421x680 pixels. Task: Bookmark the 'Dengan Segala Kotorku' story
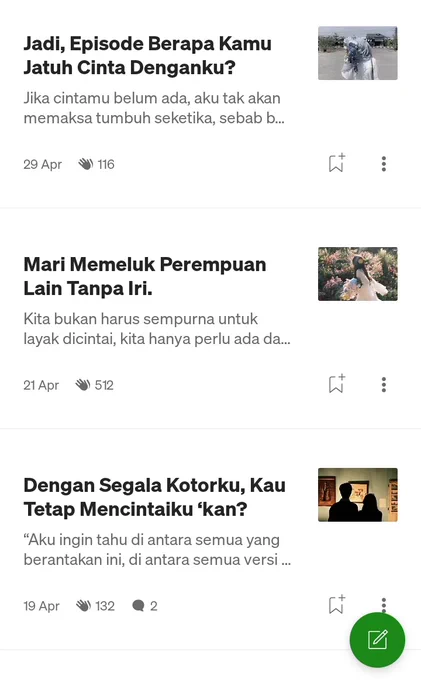(x=337, y=604)
